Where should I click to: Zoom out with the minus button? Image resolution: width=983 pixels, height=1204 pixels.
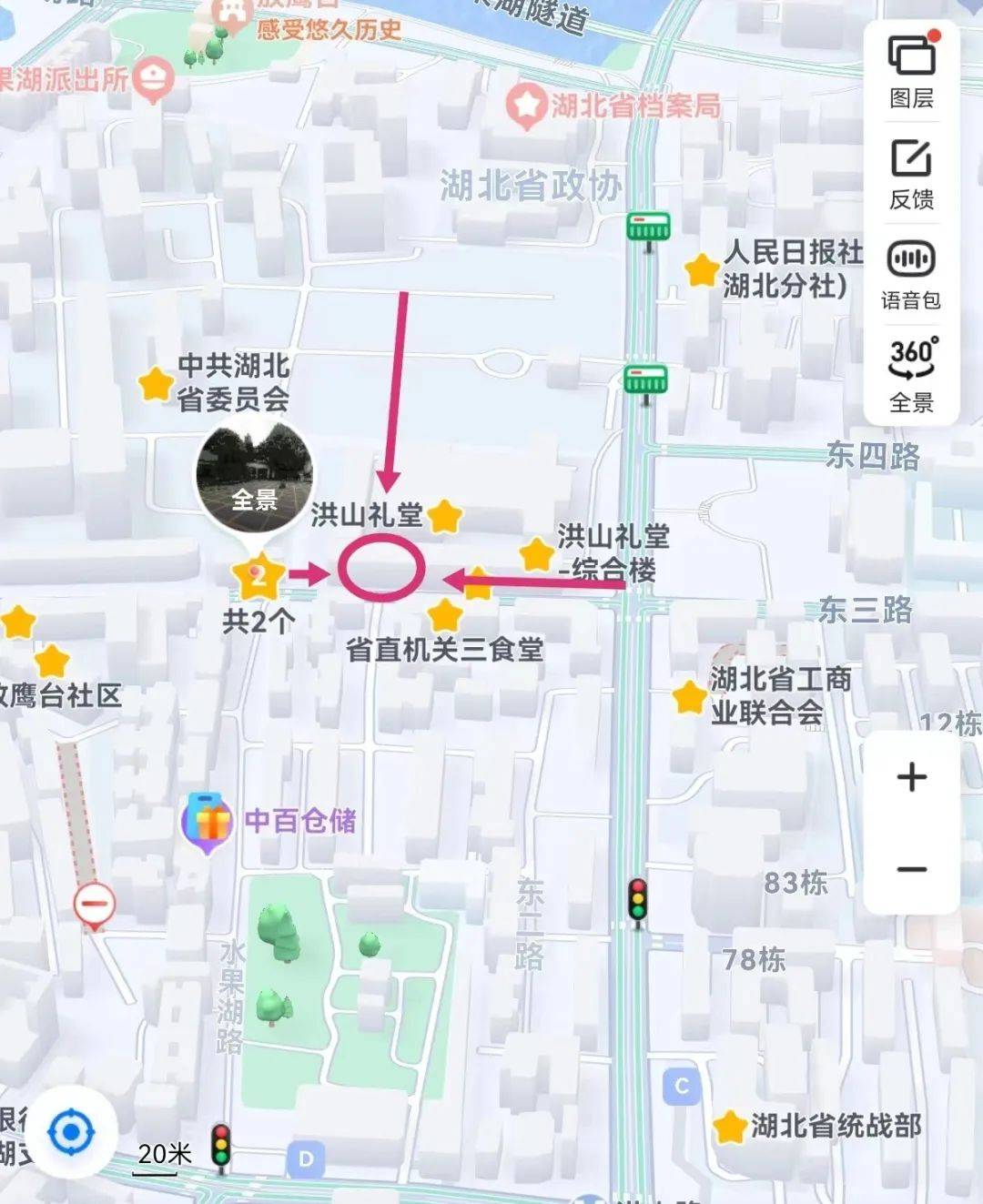click(x=911, y=869)
